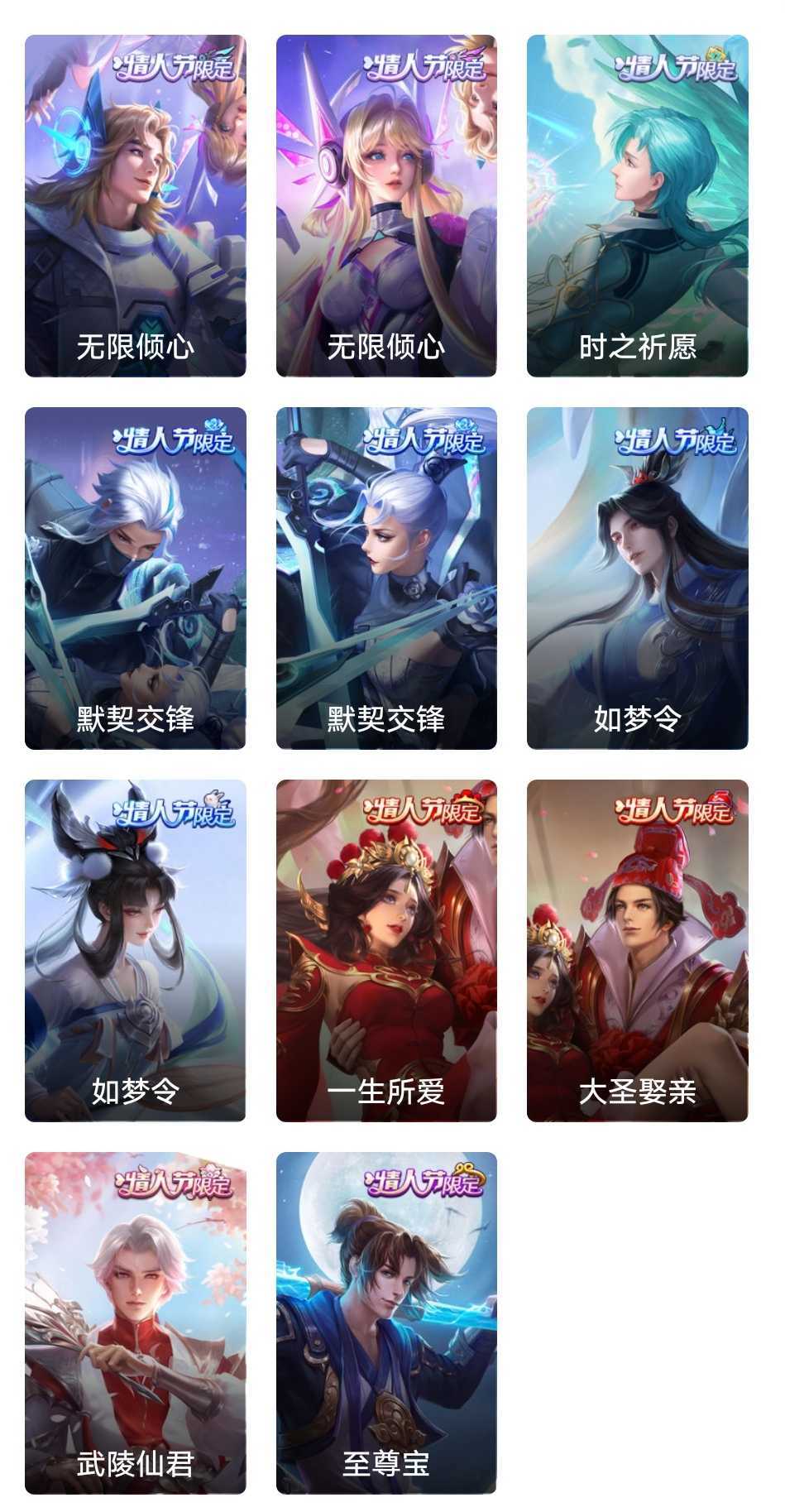Open the 无限倾心 card with the headphone girl
Image resolution: width=785 pixels, height=1512 pixels.
(386, 206)
